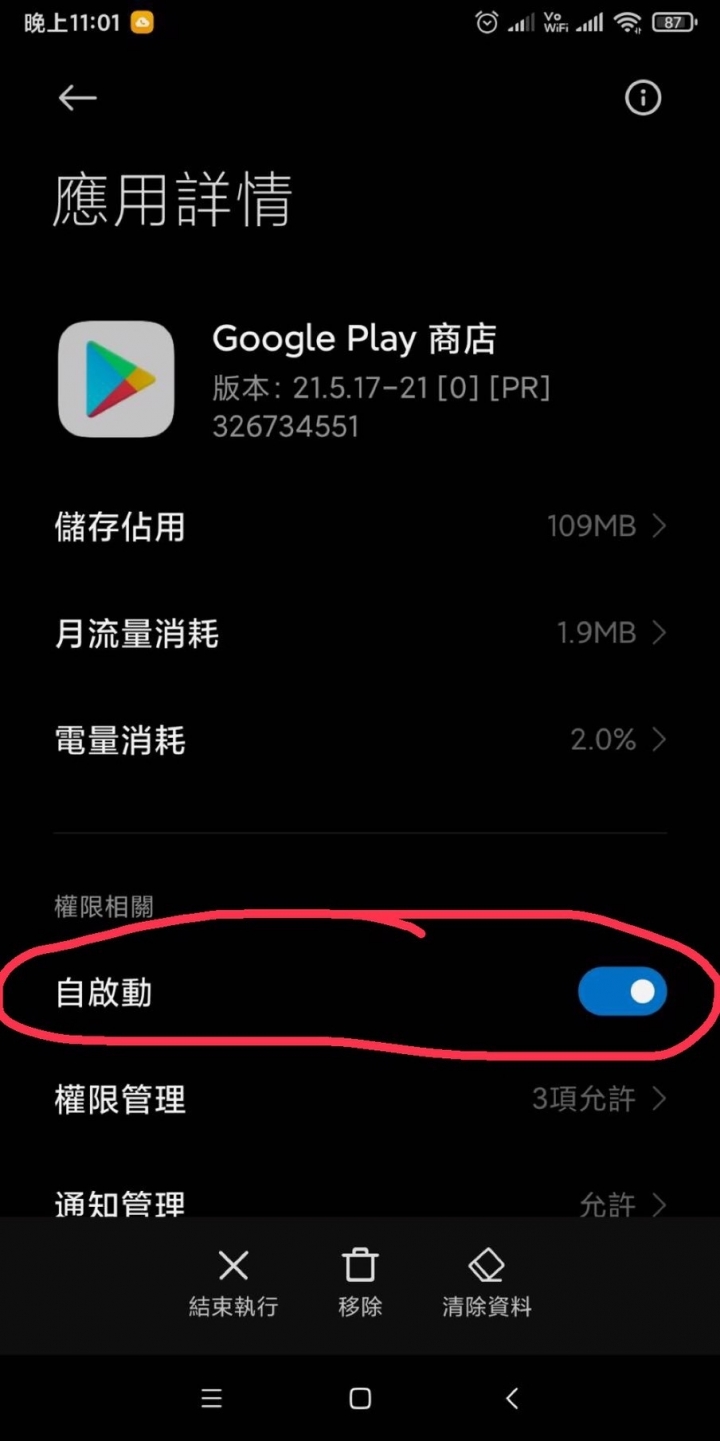Tap 清除資料 to clear app data
Image resolution: width=720 pixels, height=1441 pixels.
pyautogui.click(x=487, y=1283)
